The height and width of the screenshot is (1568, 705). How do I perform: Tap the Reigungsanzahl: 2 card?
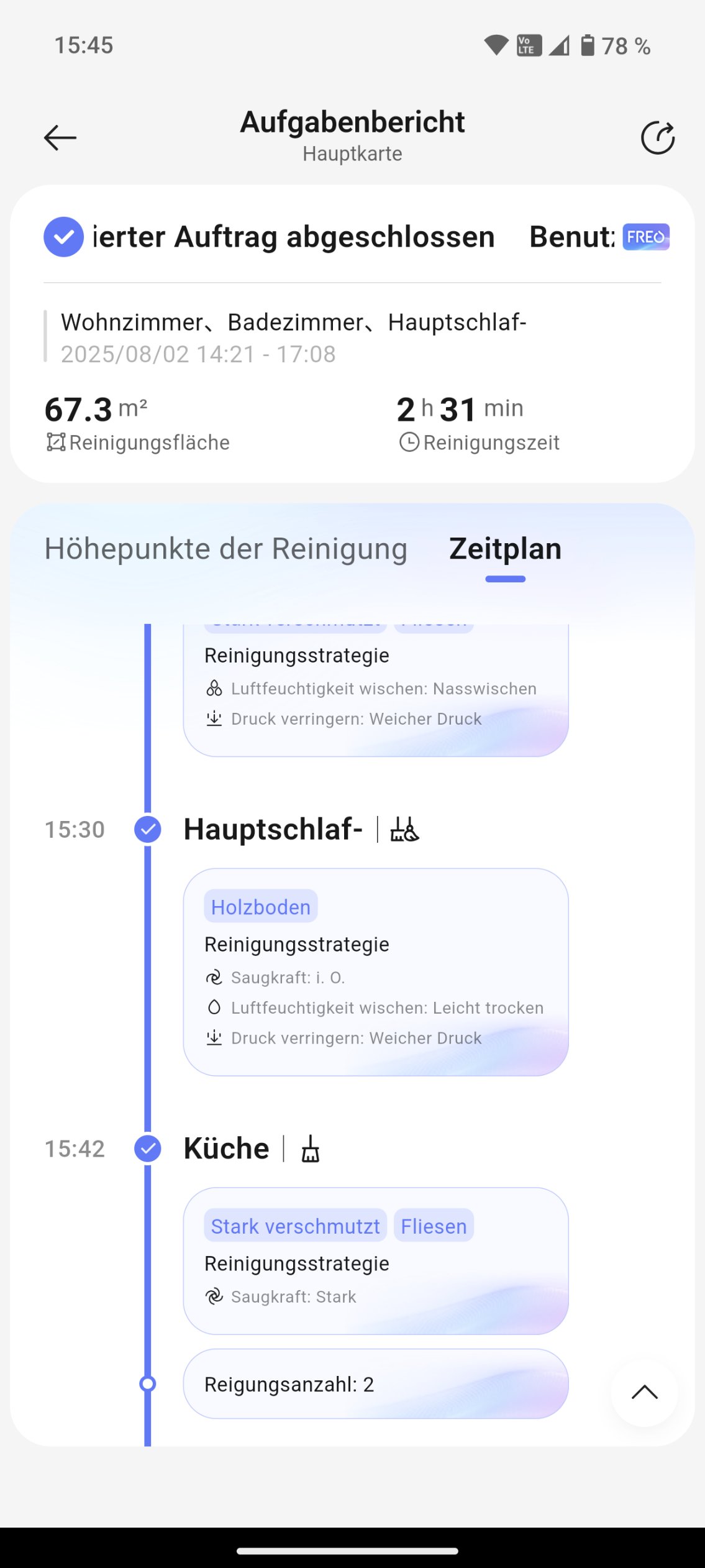pyautogui.click(x=376, y=1383)
